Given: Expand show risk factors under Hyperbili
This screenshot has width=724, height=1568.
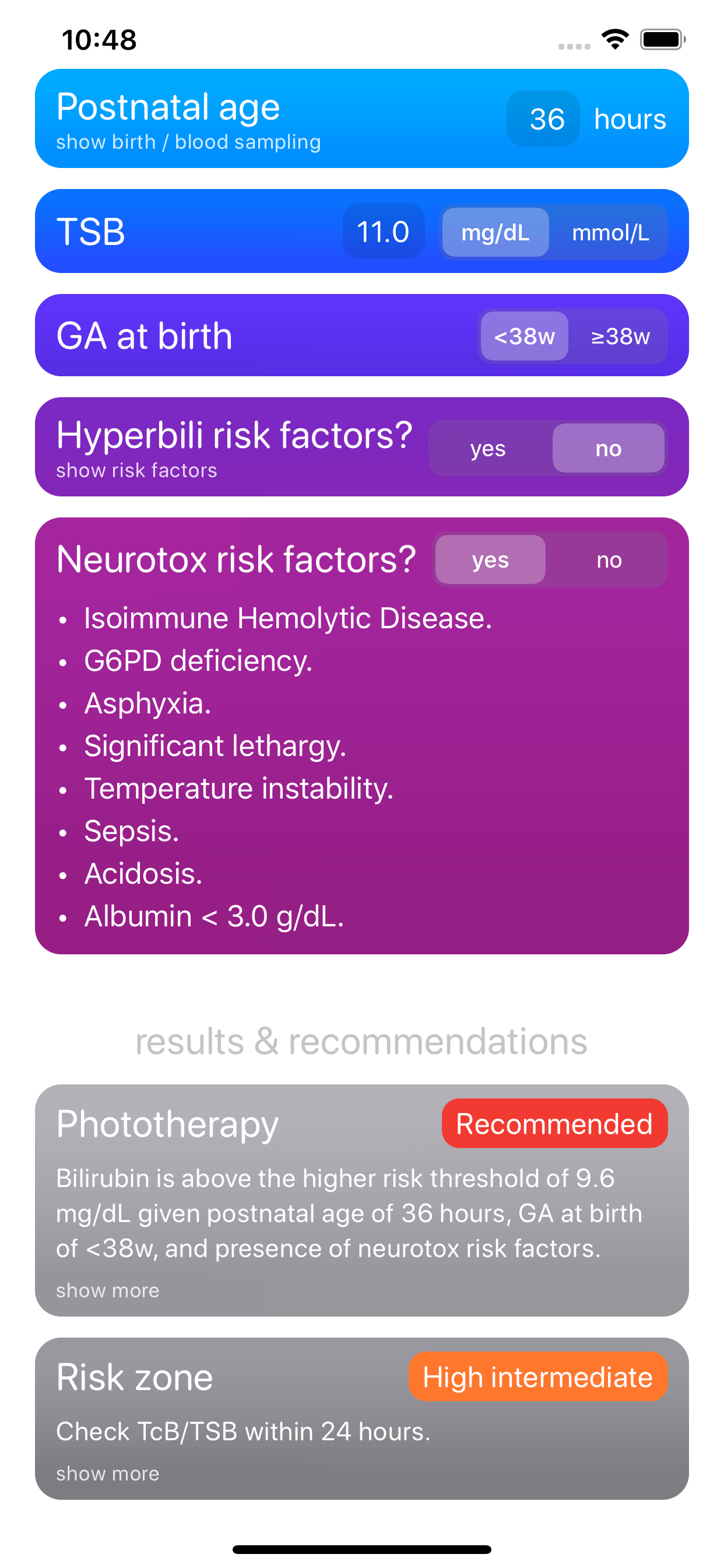Looking at the screenshot, I should click(x=136, y=471).
